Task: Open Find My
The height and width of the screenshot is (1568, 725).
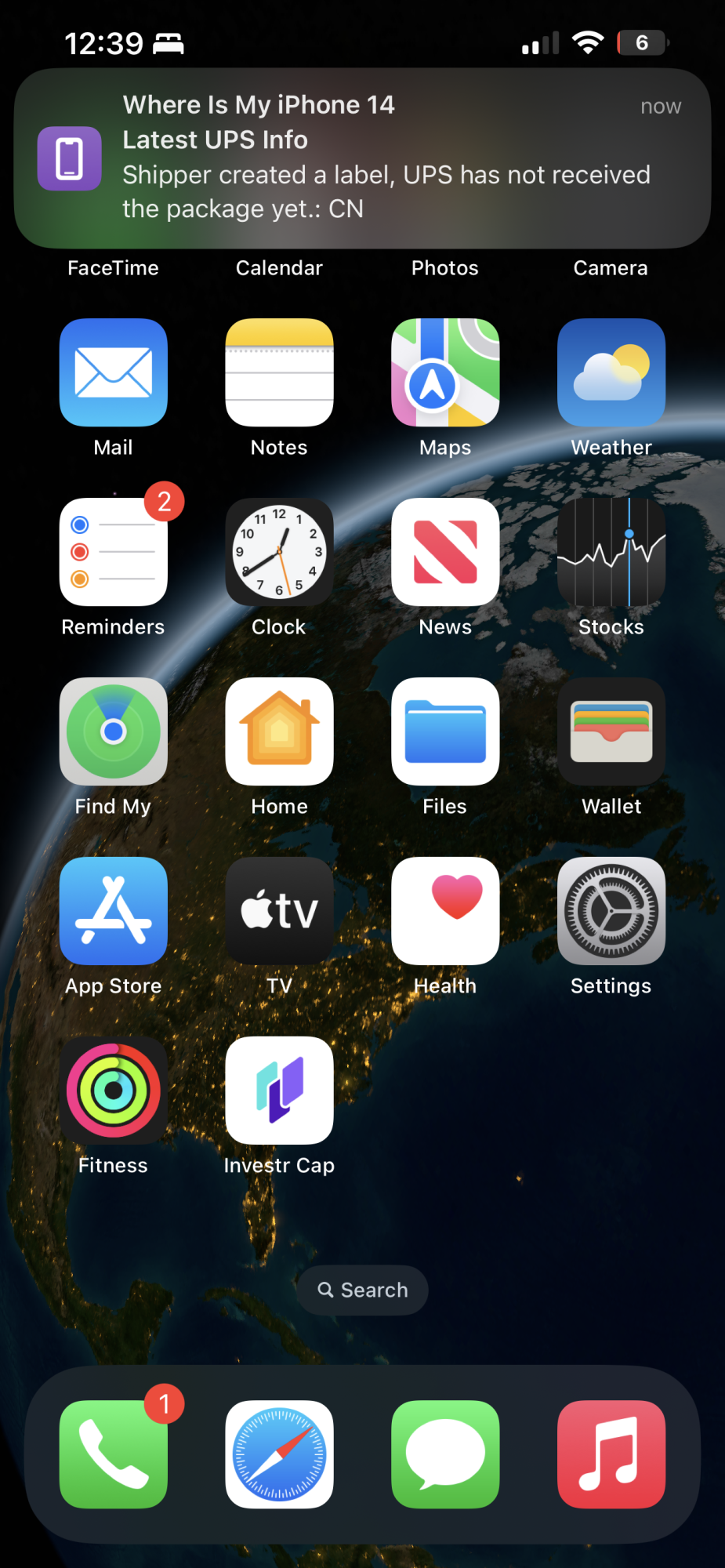Action: tap(114, 731)
